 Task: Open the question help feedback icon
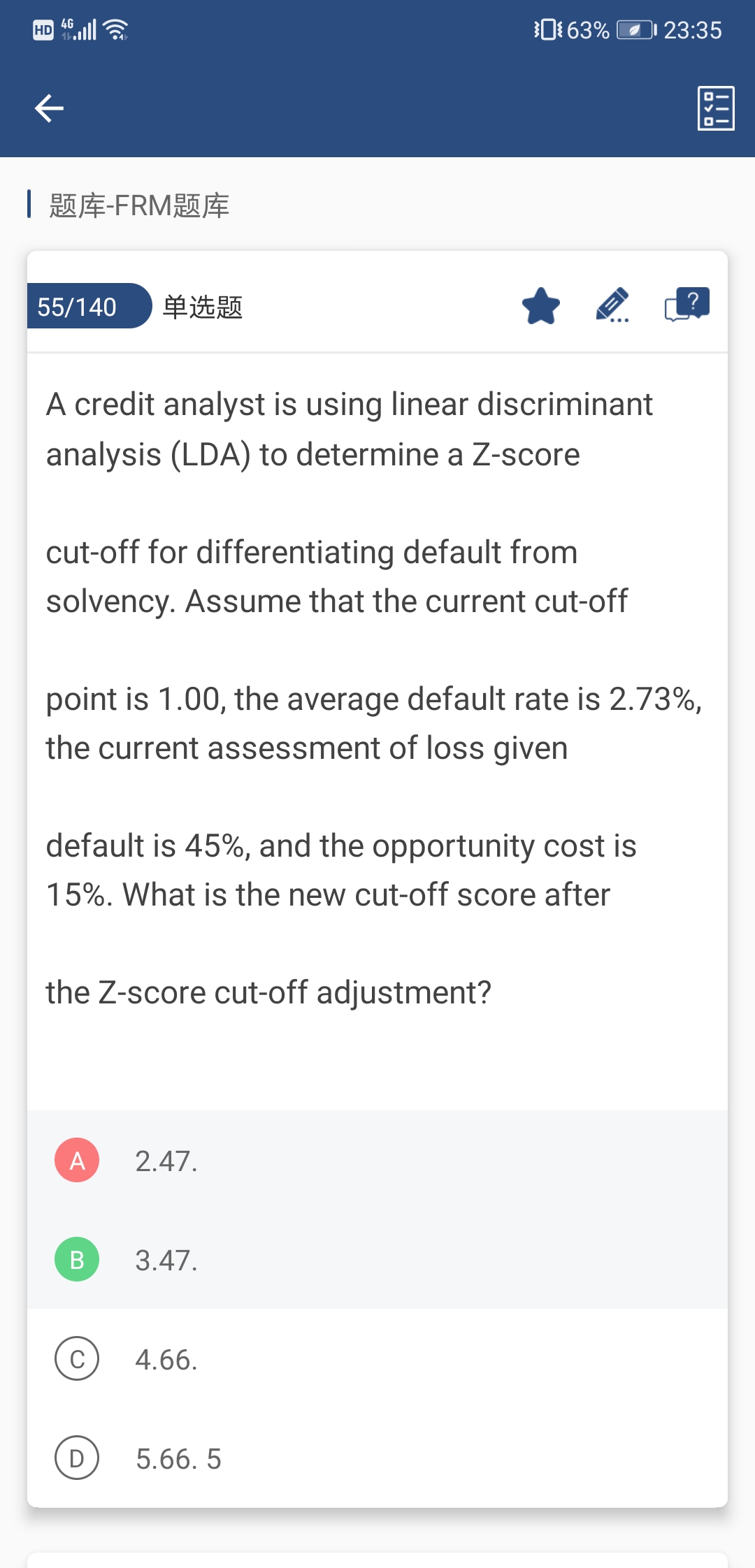tap(686, 305)
